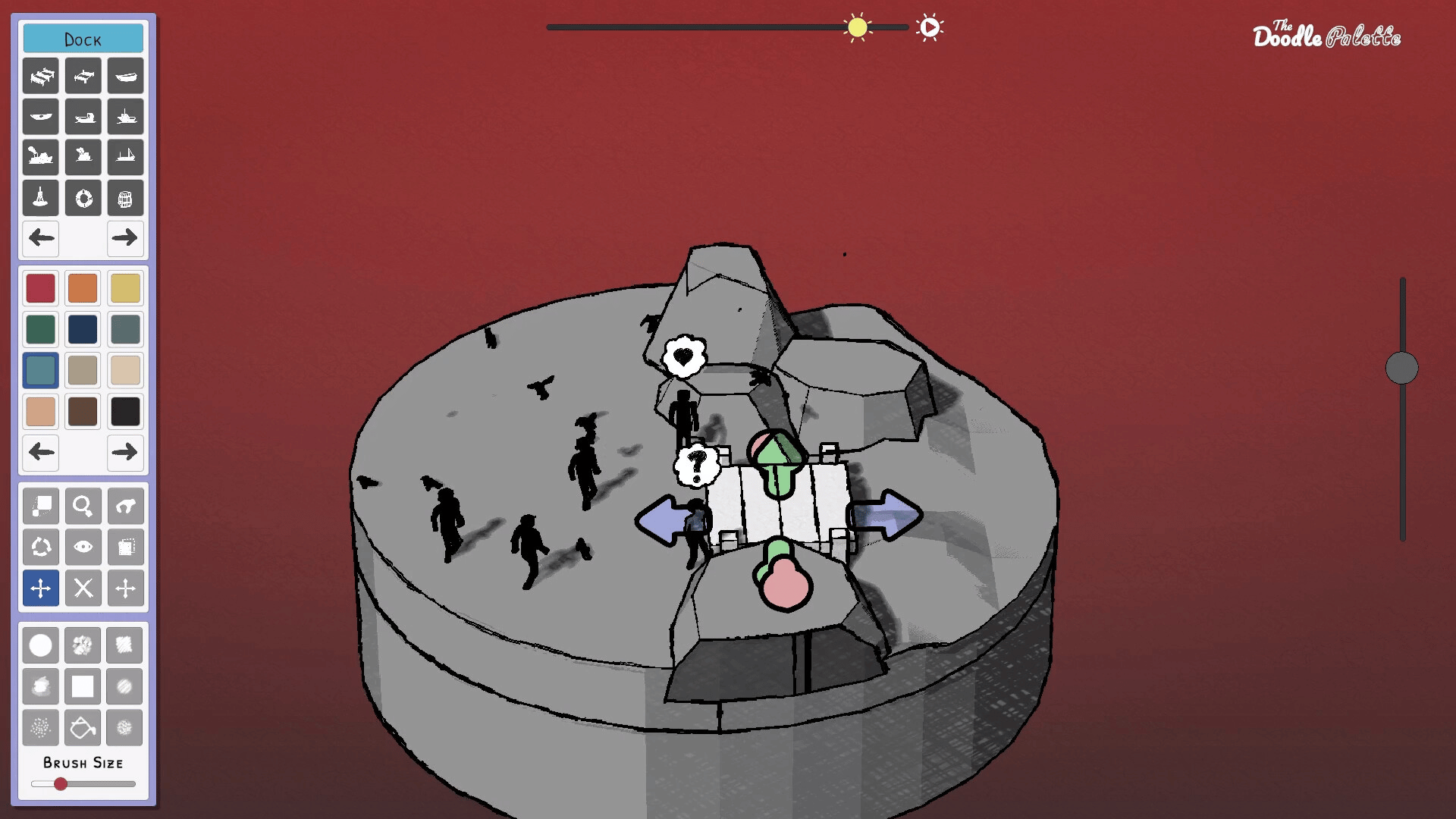Open the Dock category header

point(83,39)
